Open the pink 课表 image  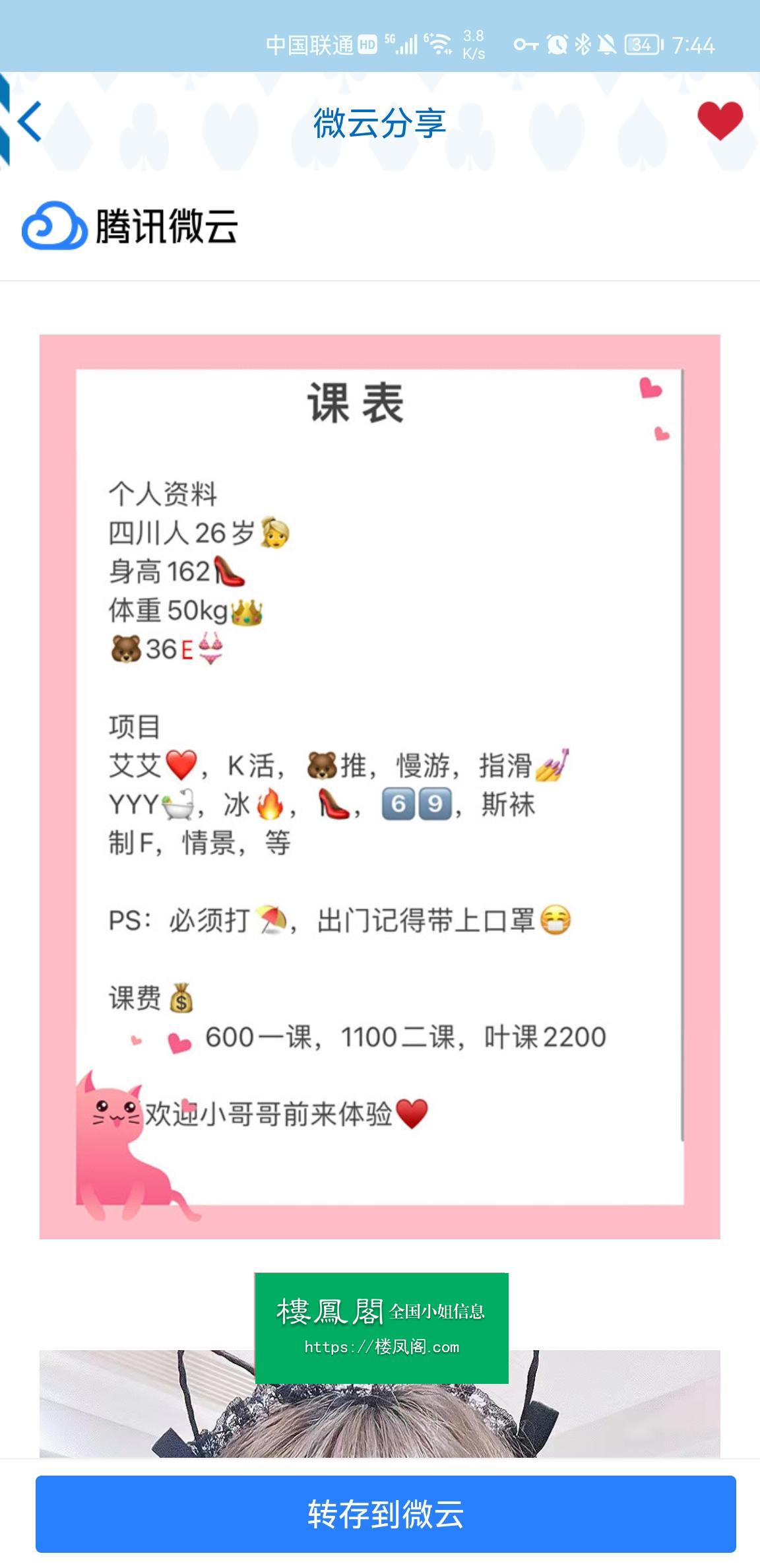(379, 785)
